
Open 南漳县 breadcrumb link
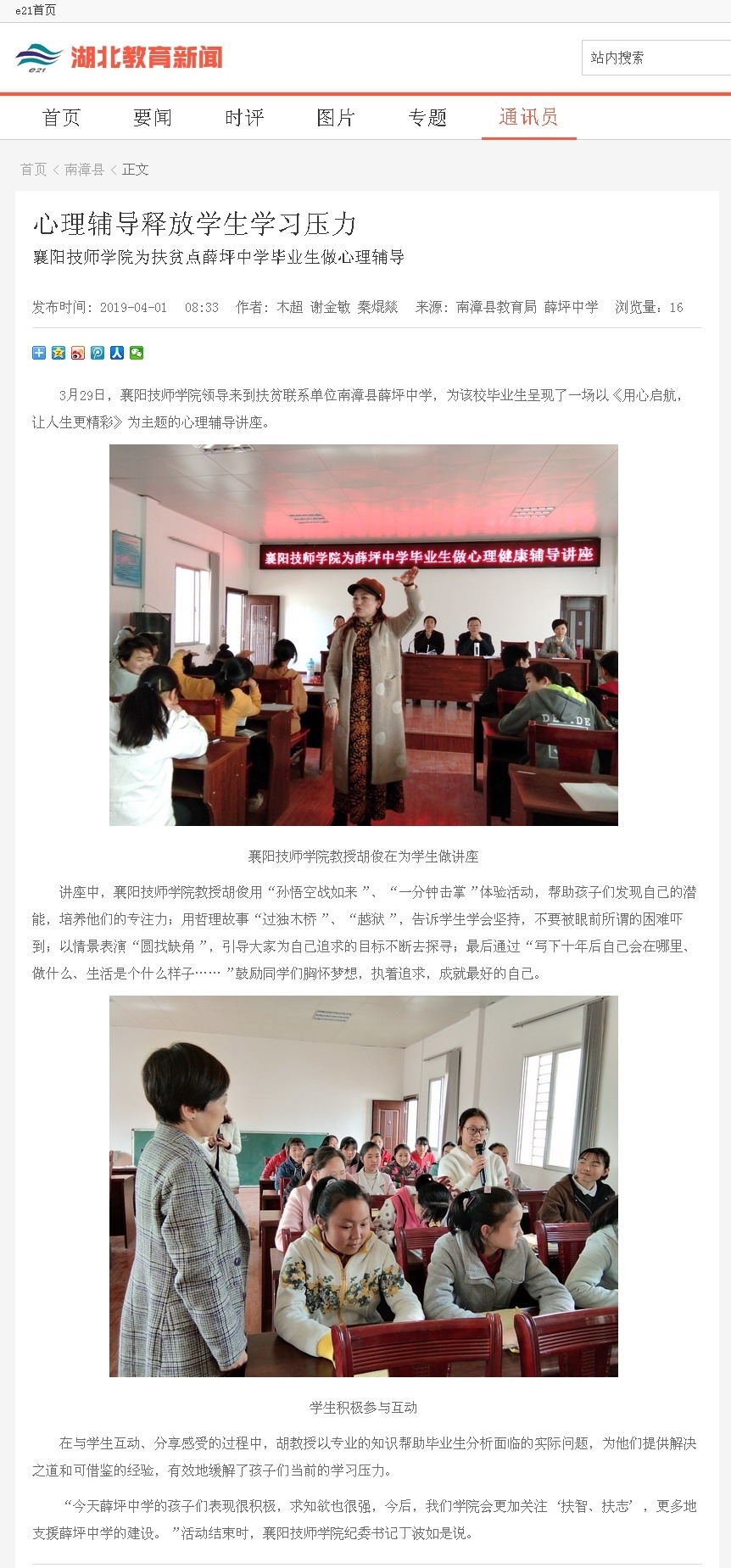click(85, 170)
